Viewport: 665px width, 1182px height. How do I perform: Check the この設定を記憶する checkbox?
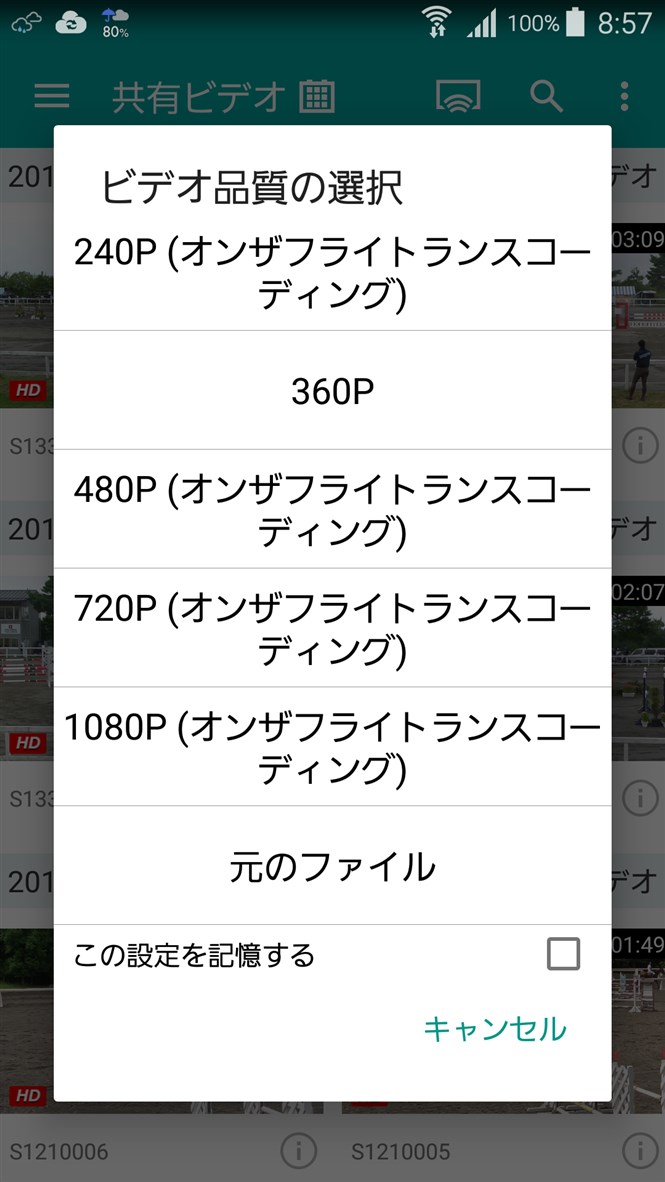[x=563, y=954]
